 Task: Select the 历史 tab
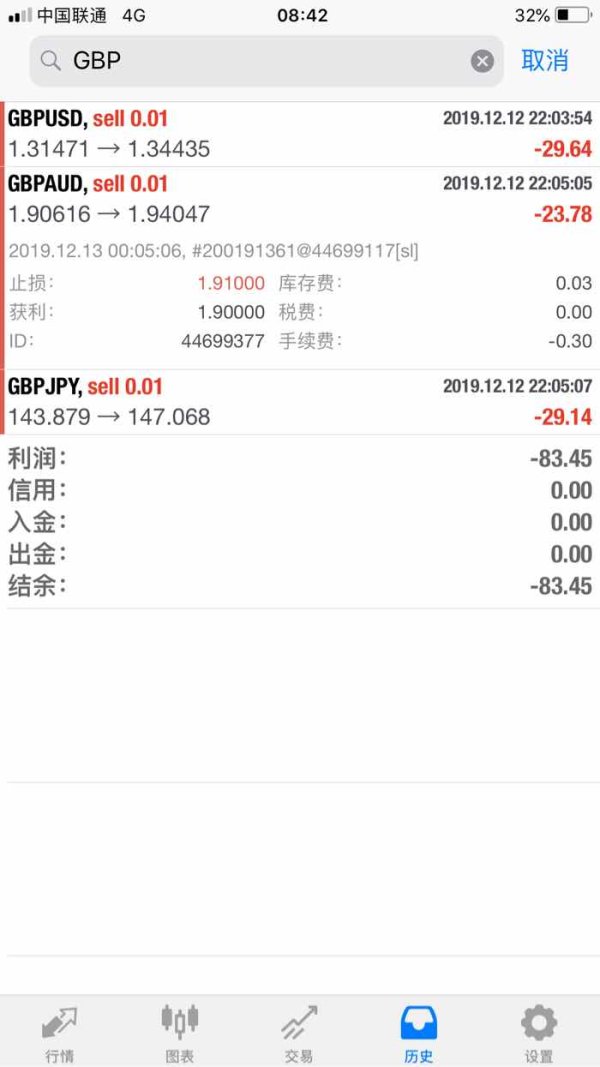(x=419, y=1032)
